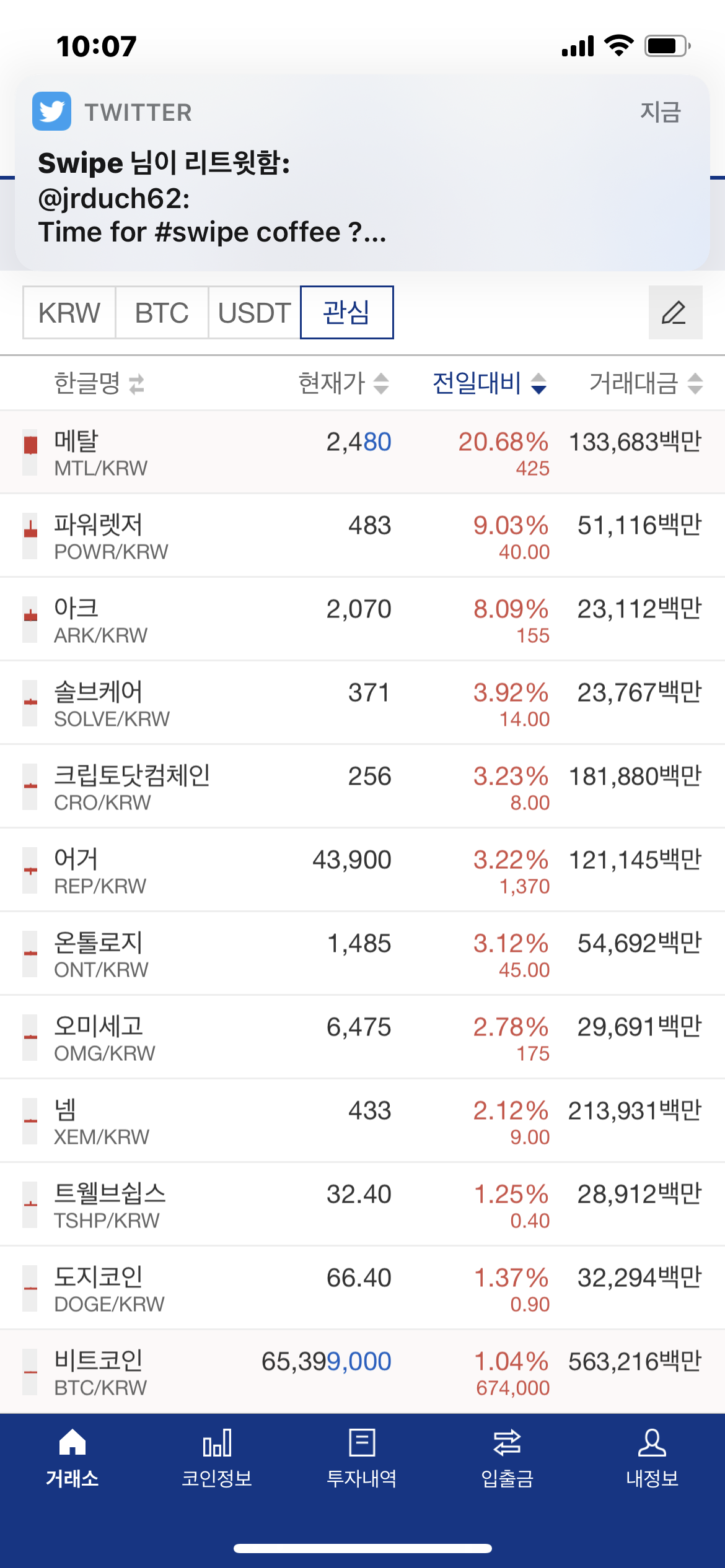Open the Twitter notification banner
This screenshot has height=1568, width=725.
coord(362,173)
